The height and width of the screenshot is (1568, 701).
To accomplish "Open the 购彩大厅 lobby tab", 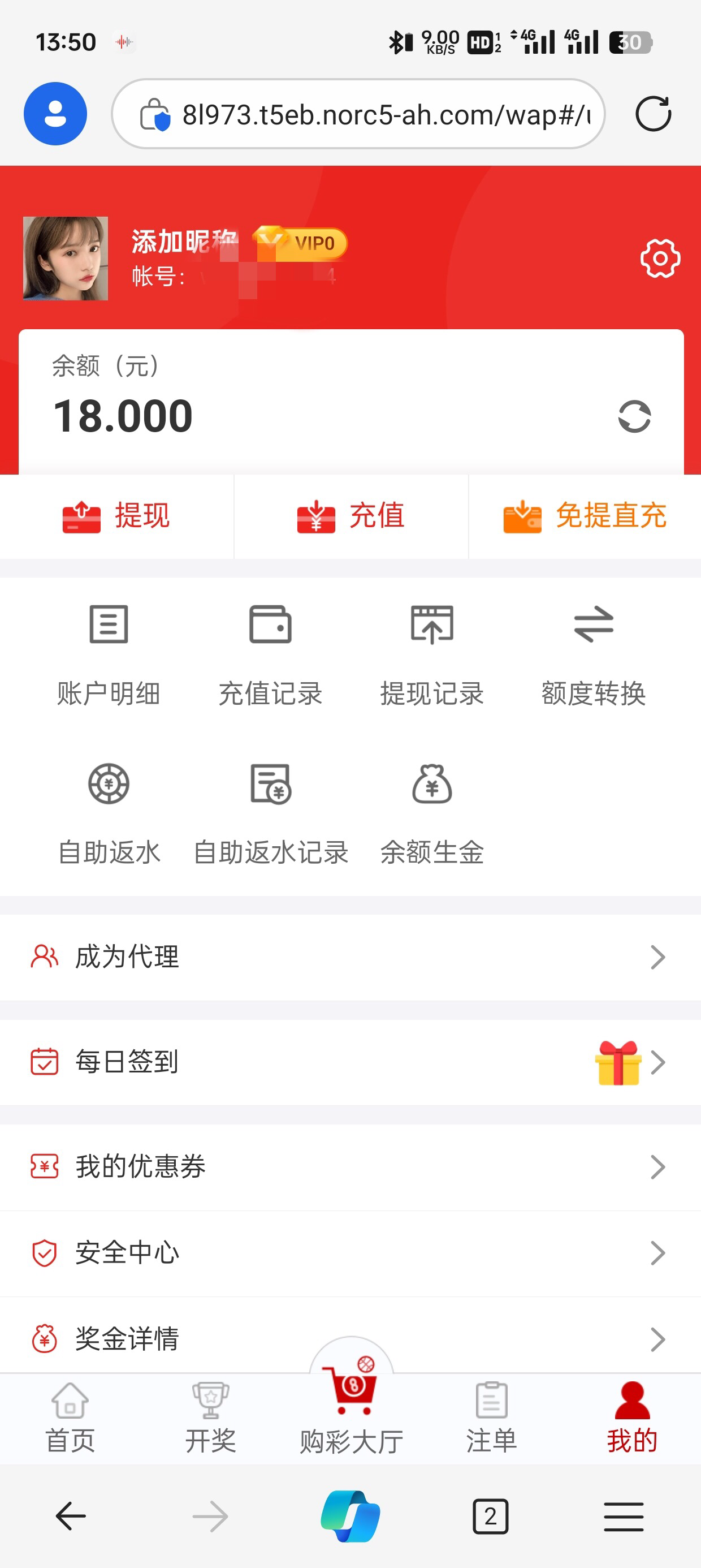I will (x=351, y=1412).
